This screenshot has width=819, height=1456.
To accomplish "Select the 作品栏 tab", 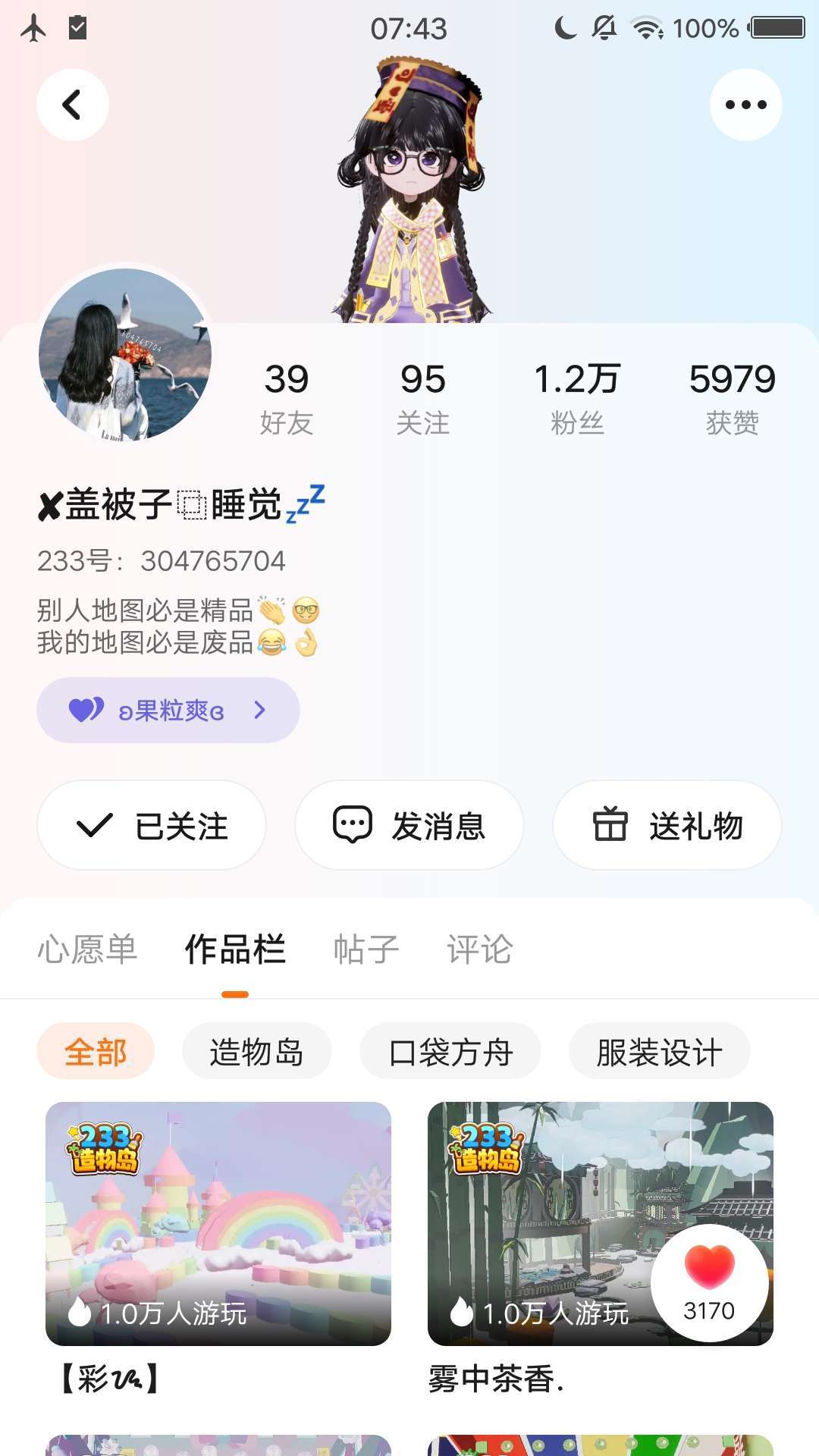I will tap(235, 949).
